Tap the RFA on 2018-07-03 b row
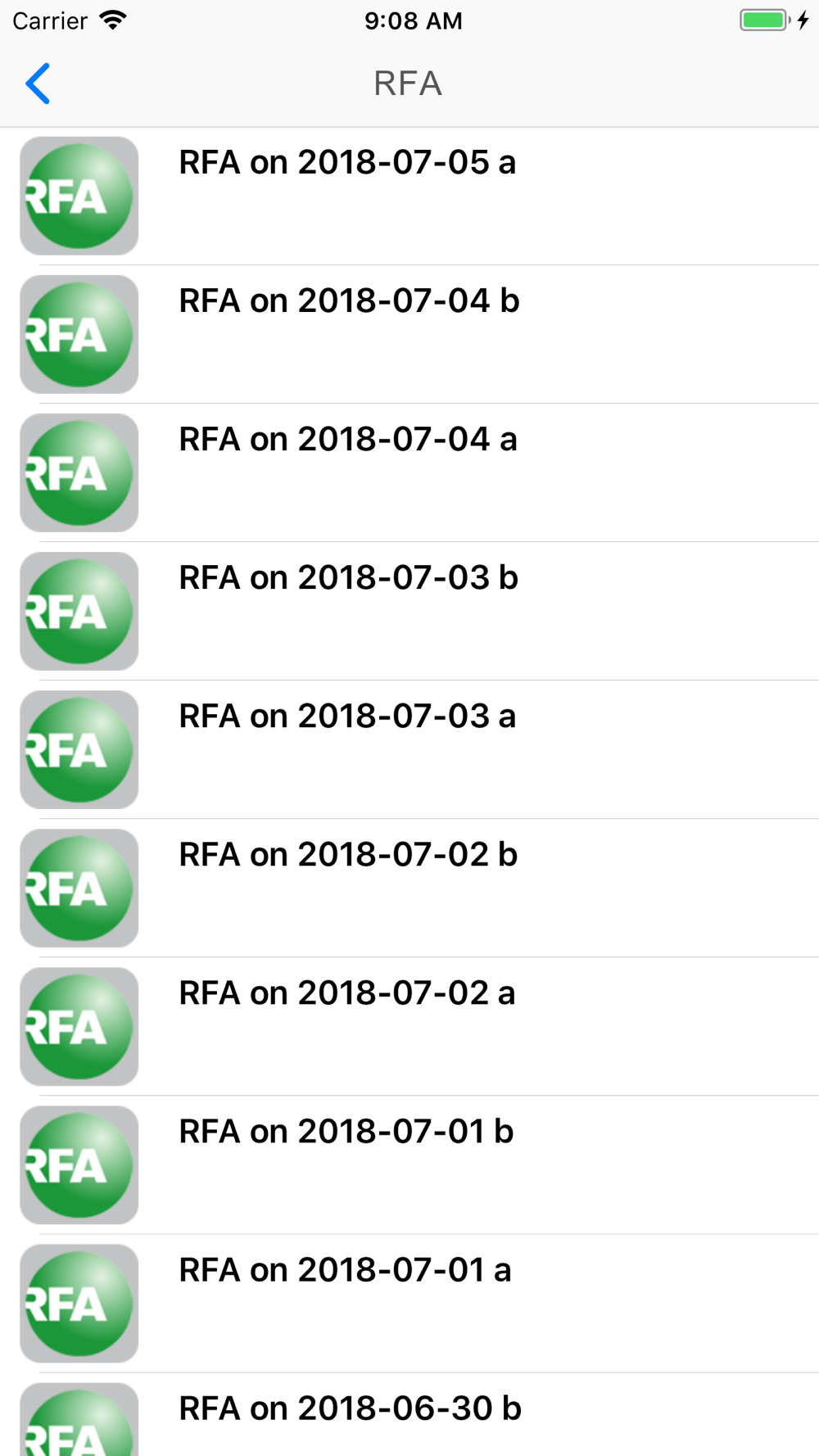The image size is (819, 1456). tap(409, 611)
